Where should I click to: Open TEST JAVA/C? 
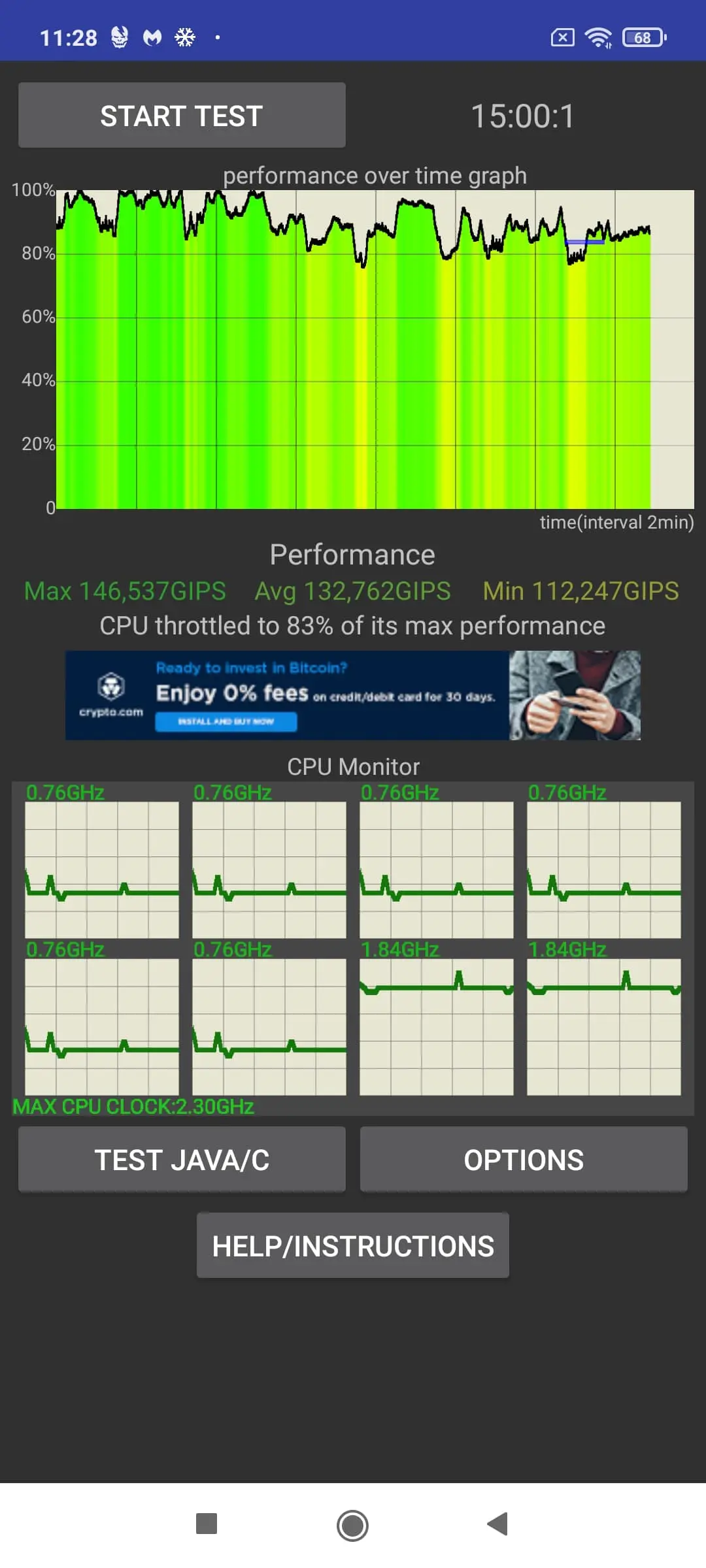182,1160
